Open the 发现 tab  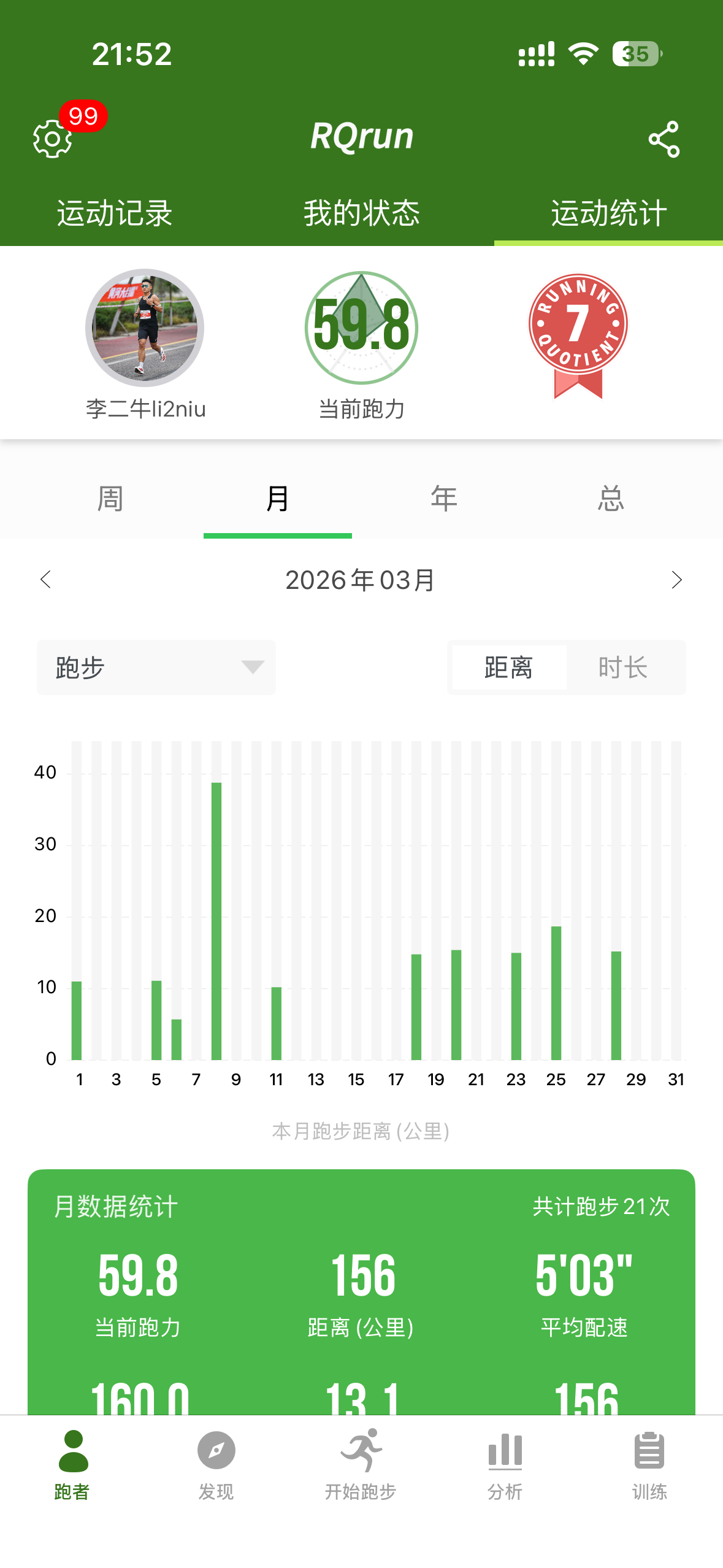coord(216,1464)
